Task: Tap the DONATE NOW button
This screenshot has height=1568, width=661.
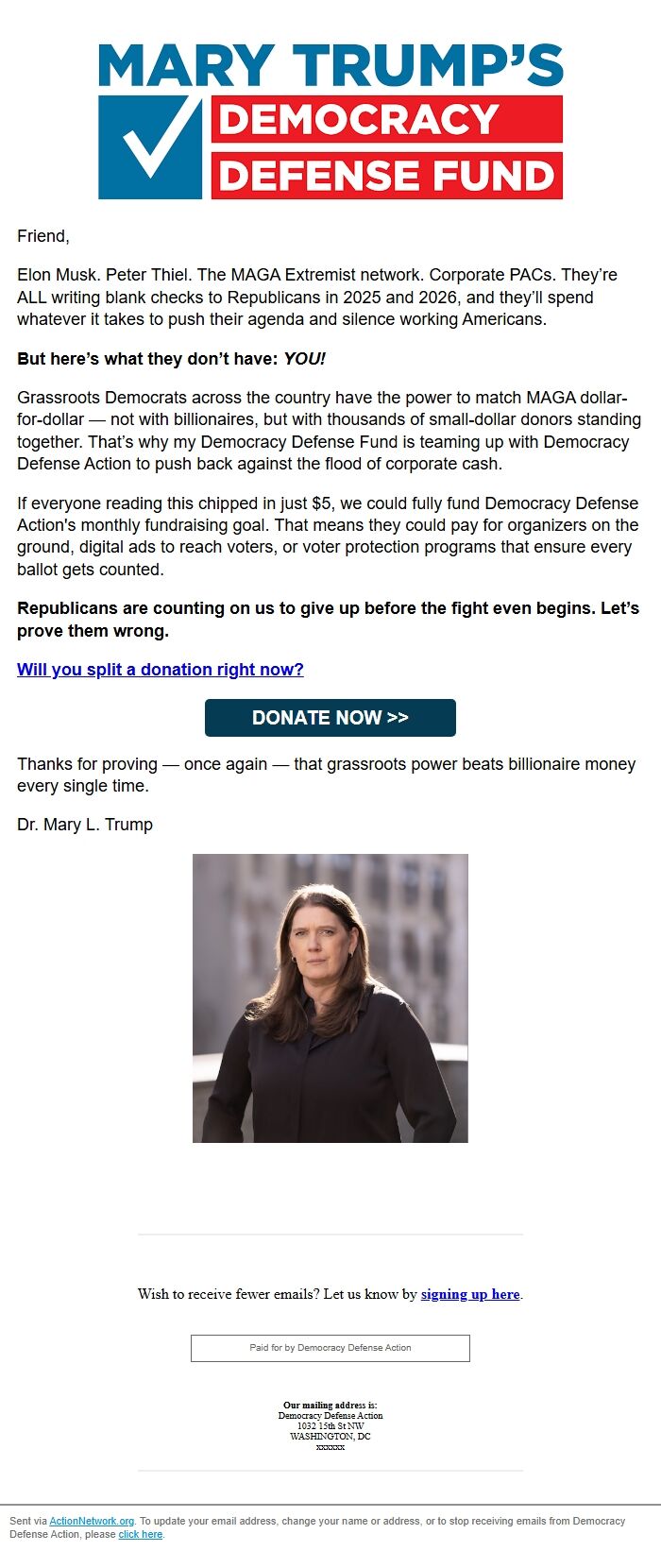Action: (x=330, y=718)
